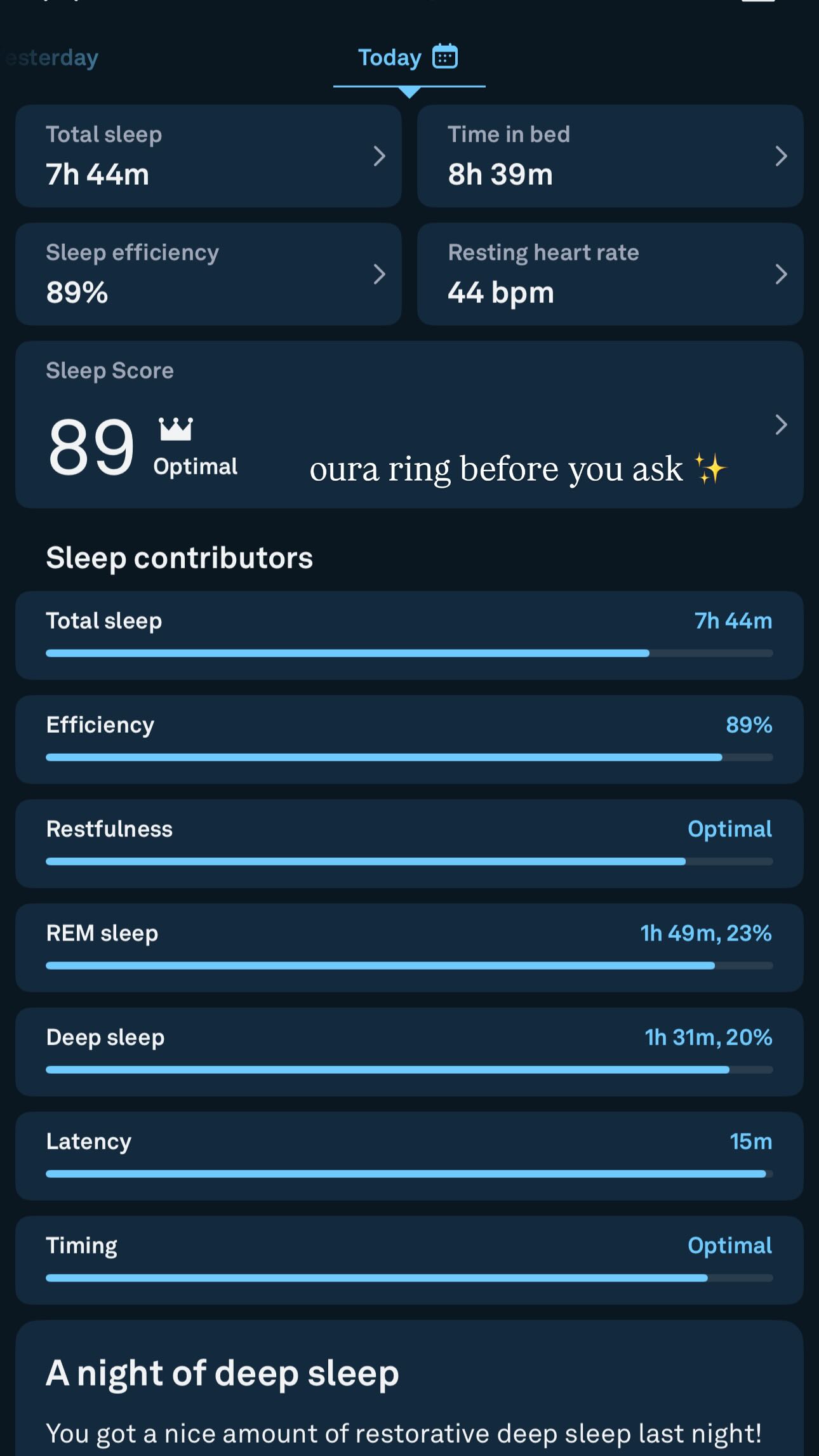Viewport: 819px width, 1456px height.
Task: Open the calendar icon next to Today
Action: coord(444,57)
